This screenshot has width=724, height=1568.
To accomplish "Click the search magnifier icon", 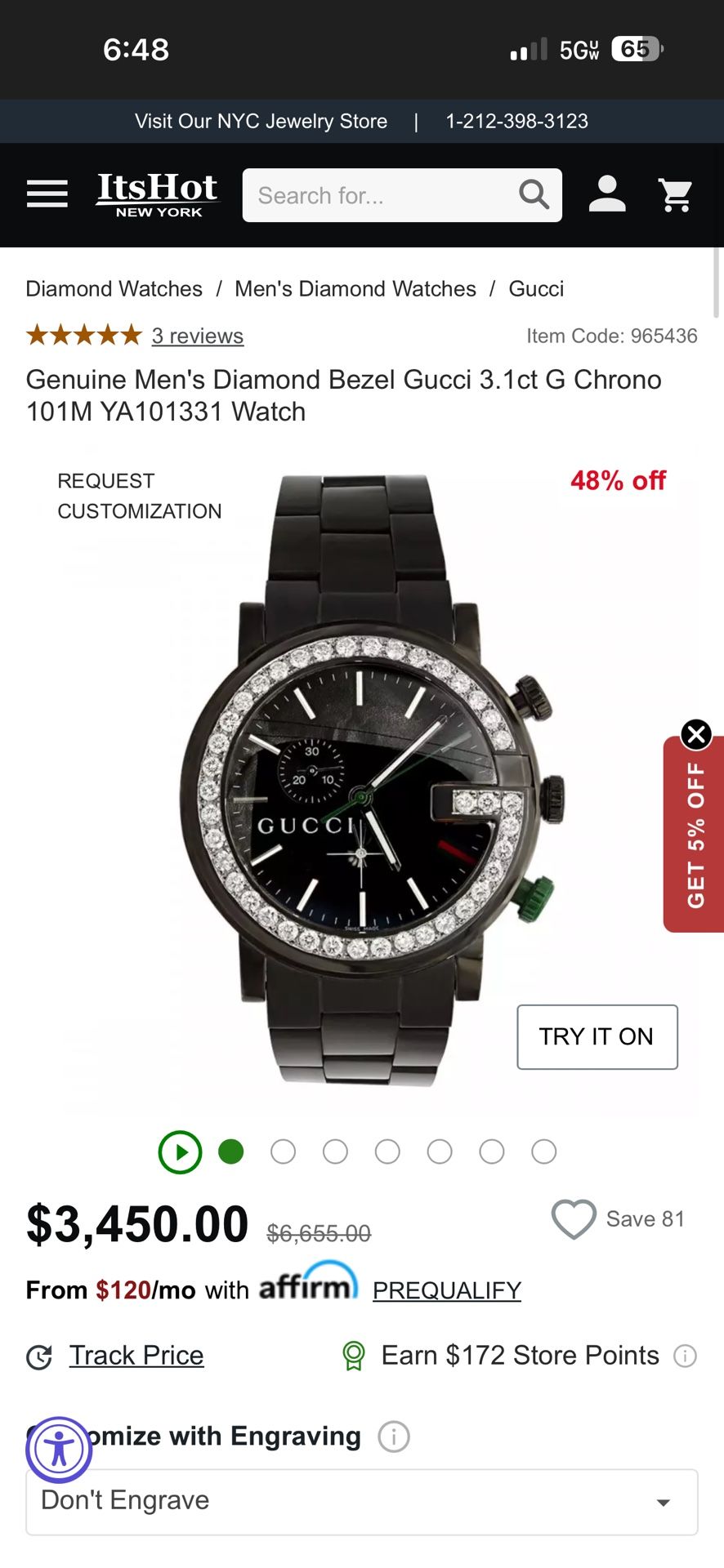I will [x=533, y=194].
